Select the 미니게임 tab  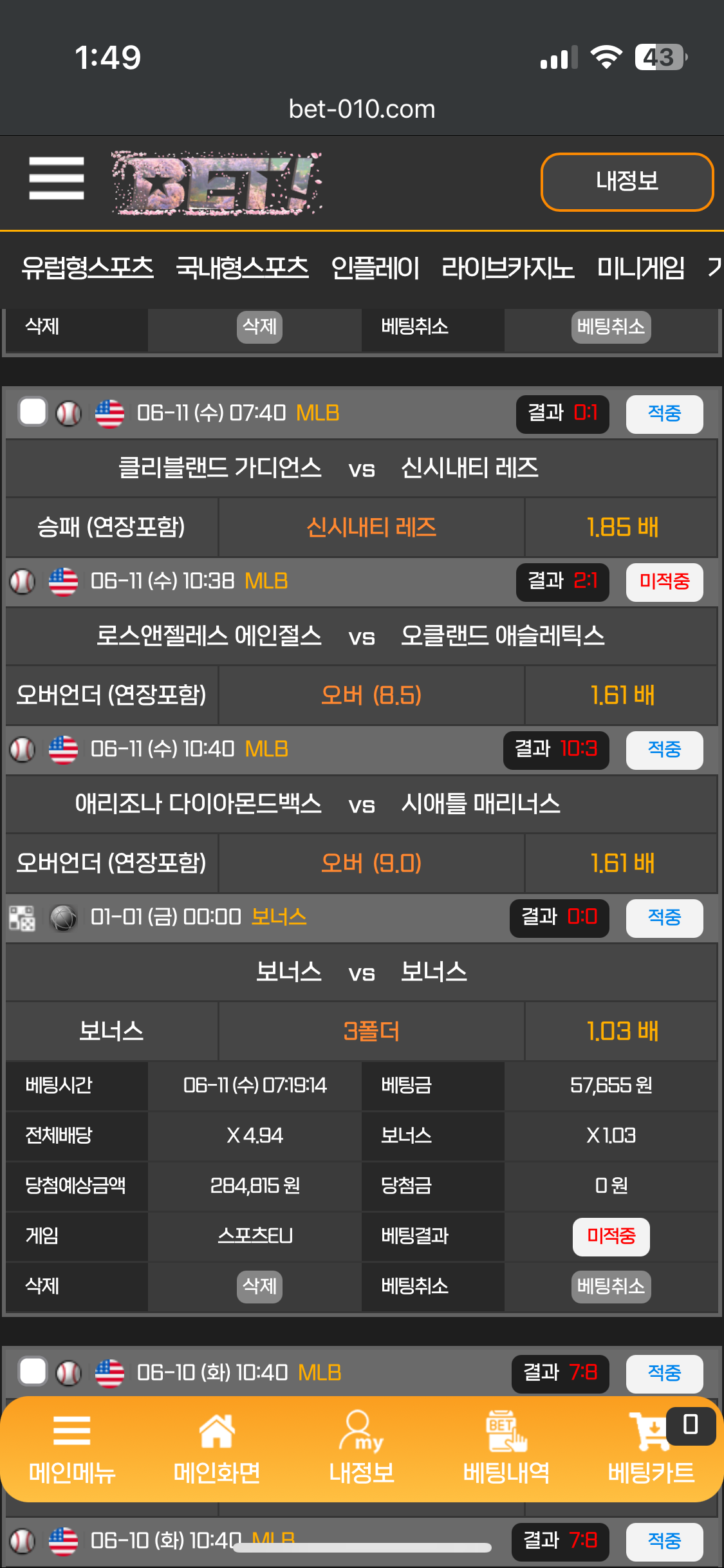tap(640, 267)
